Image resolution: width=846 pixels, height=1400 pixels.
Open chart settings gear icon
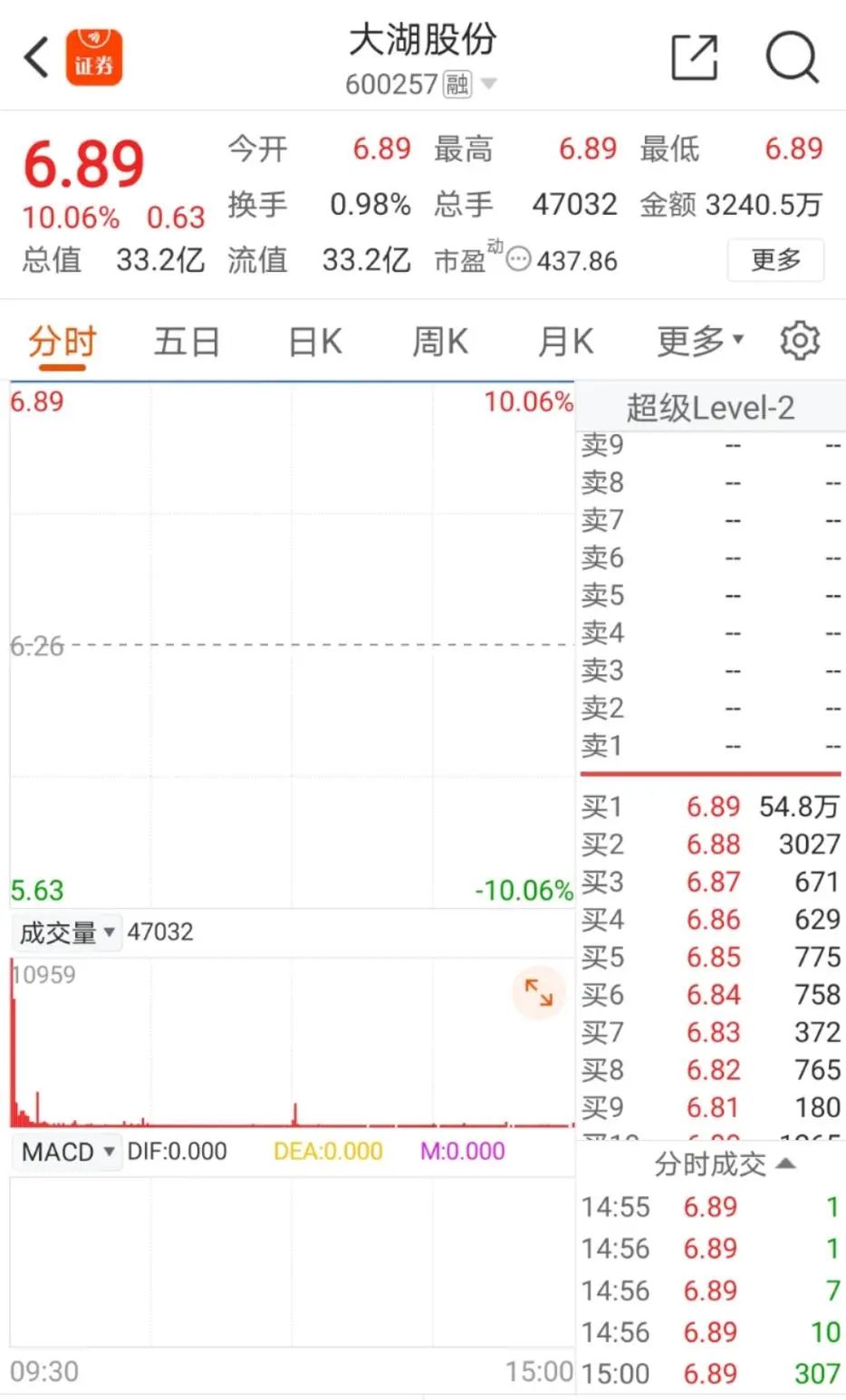(800, 341)
